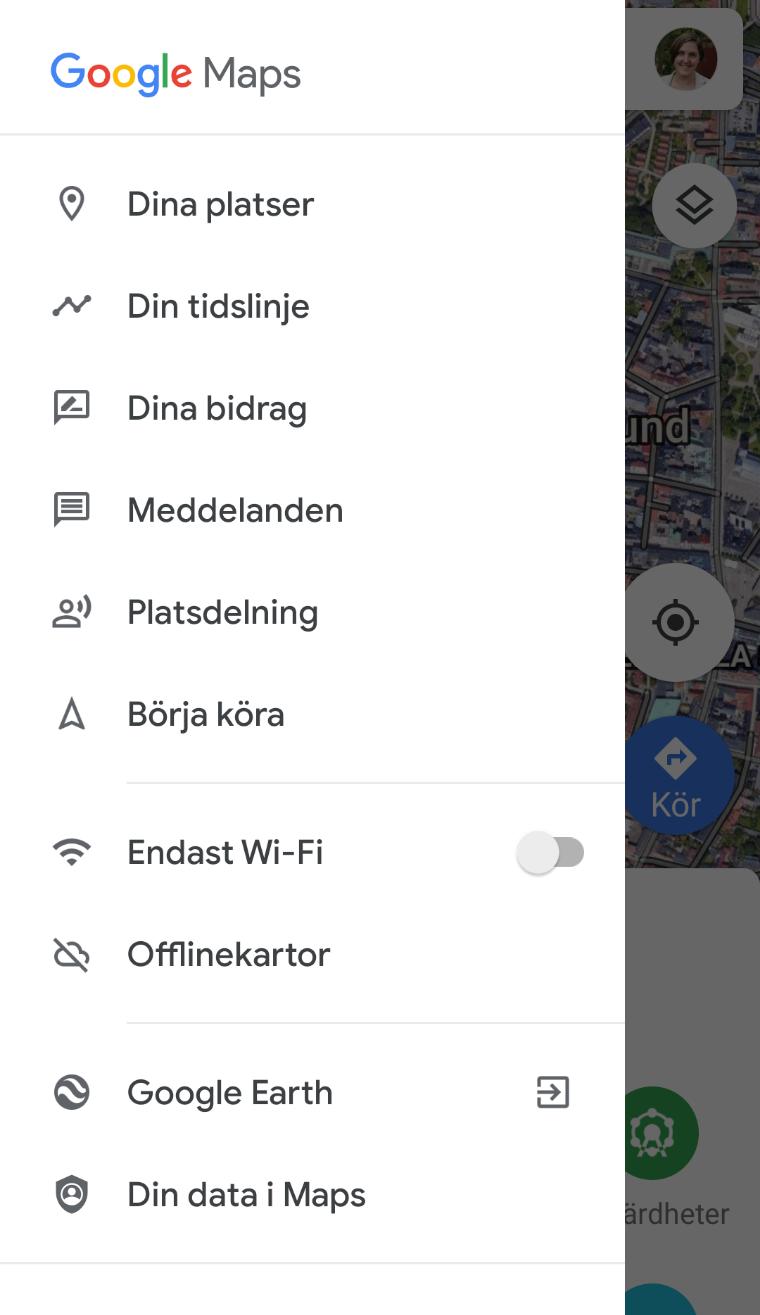Viewport: 760px width, 1315px height.
Task: Center map on my location
Action: (677, 622)
